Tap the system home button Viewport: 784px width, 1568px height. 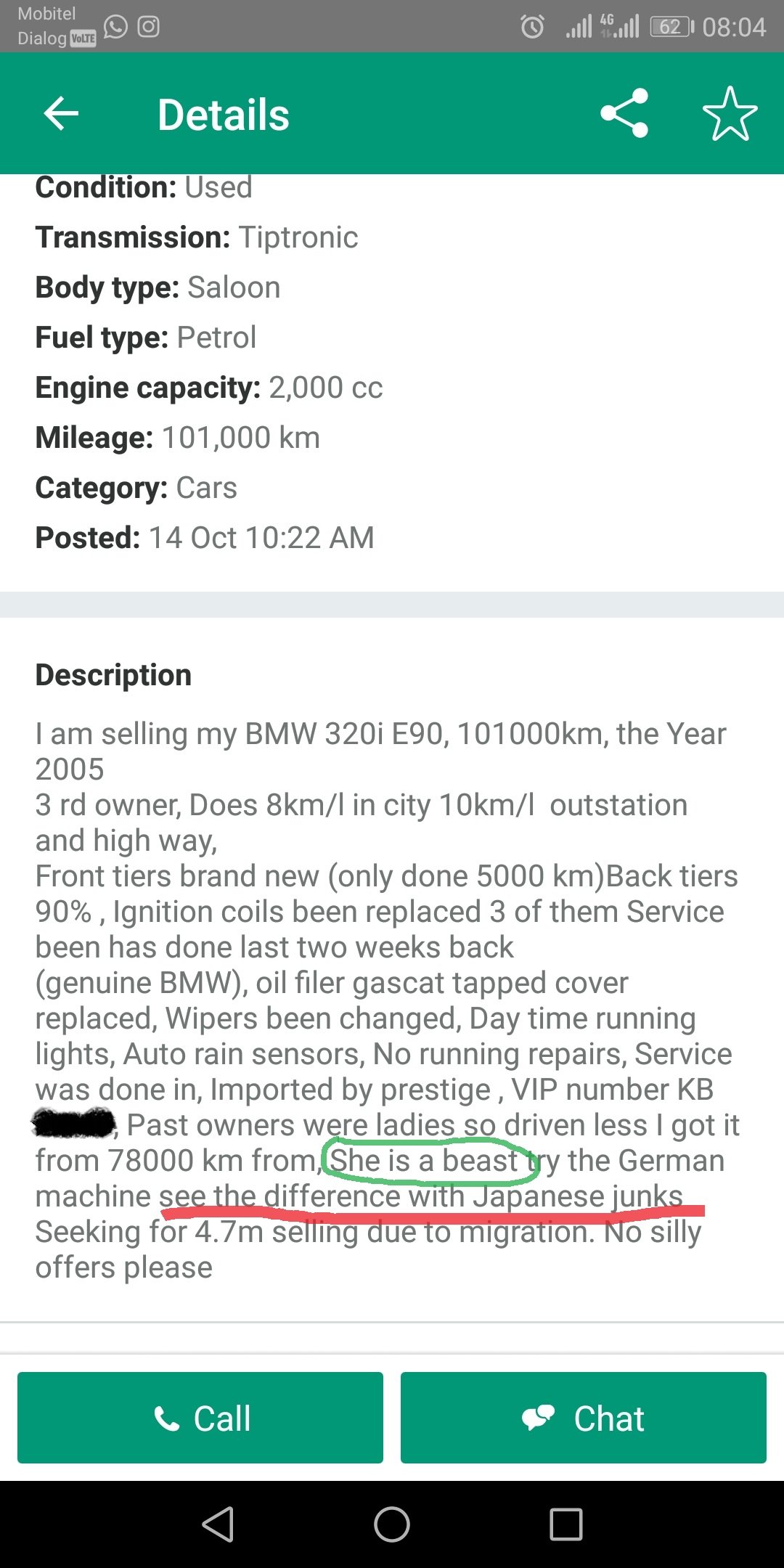point(392,1524)
